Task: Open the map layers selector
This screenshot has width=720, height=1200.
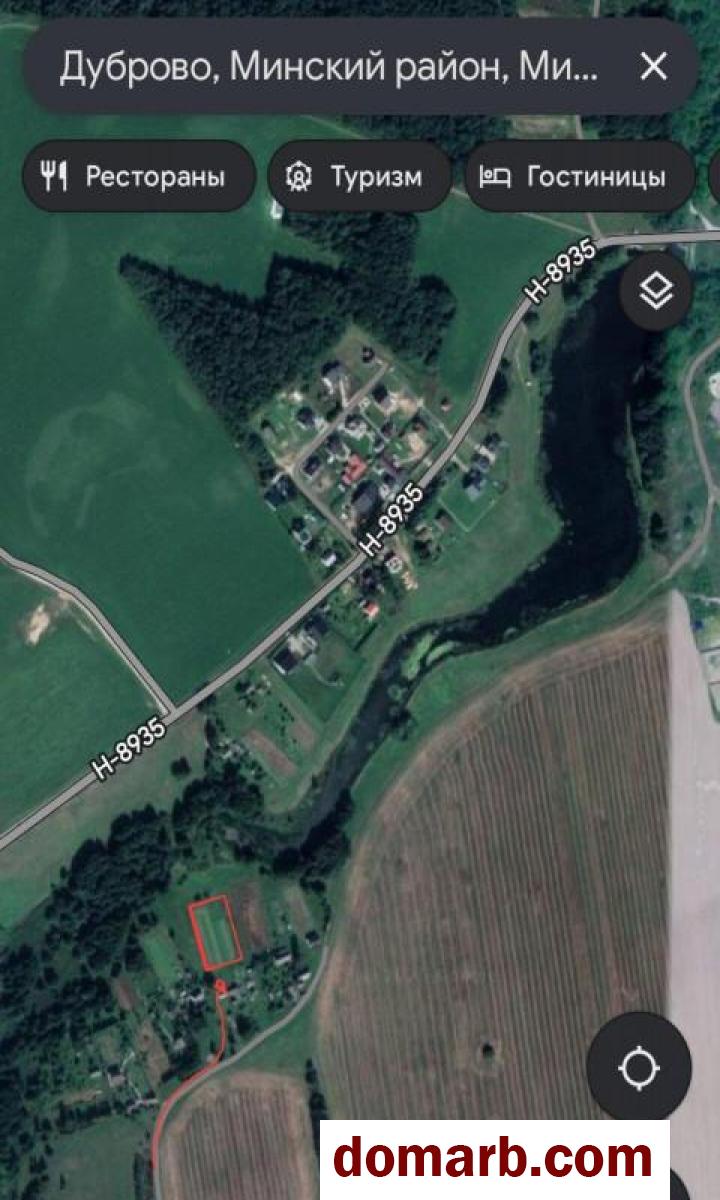Action: pyautogui.click(x=655, y=292)
